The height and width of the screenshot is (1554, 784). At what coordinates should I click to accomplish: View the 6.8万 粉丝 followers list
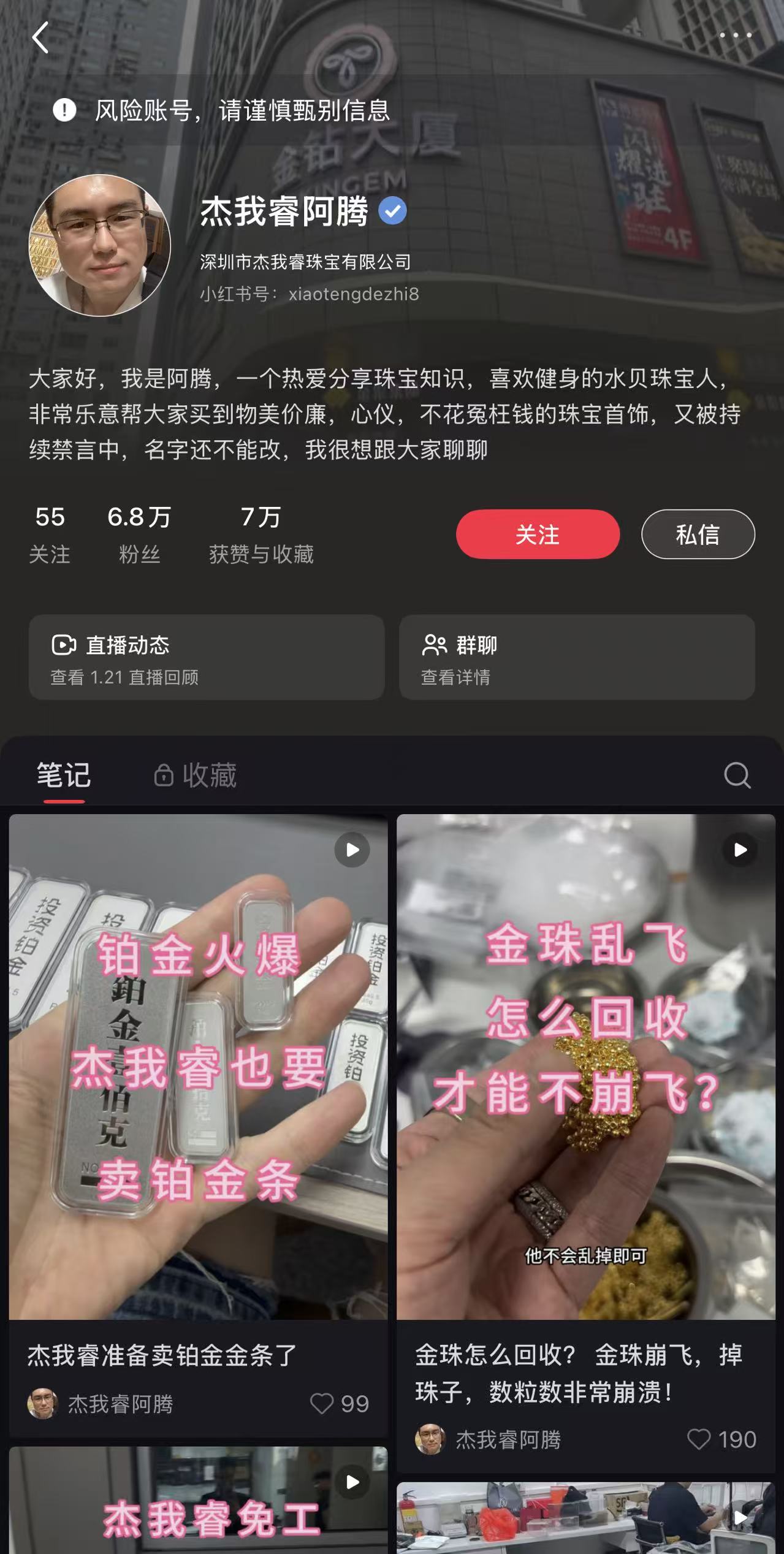coord(139,534)
